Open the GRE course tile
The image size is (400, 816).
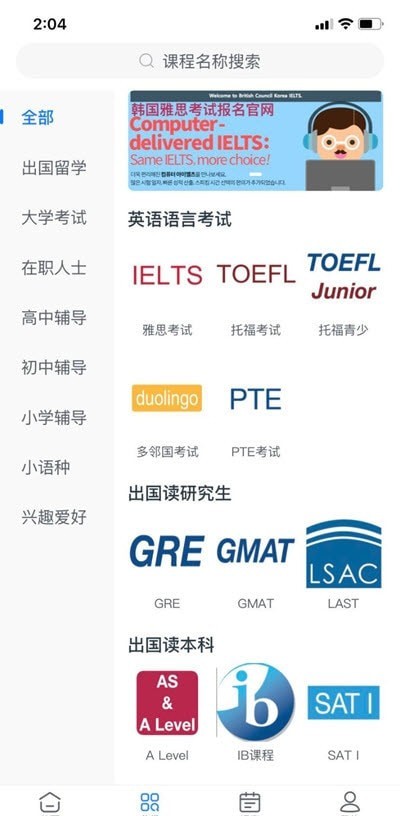point(167,565)
